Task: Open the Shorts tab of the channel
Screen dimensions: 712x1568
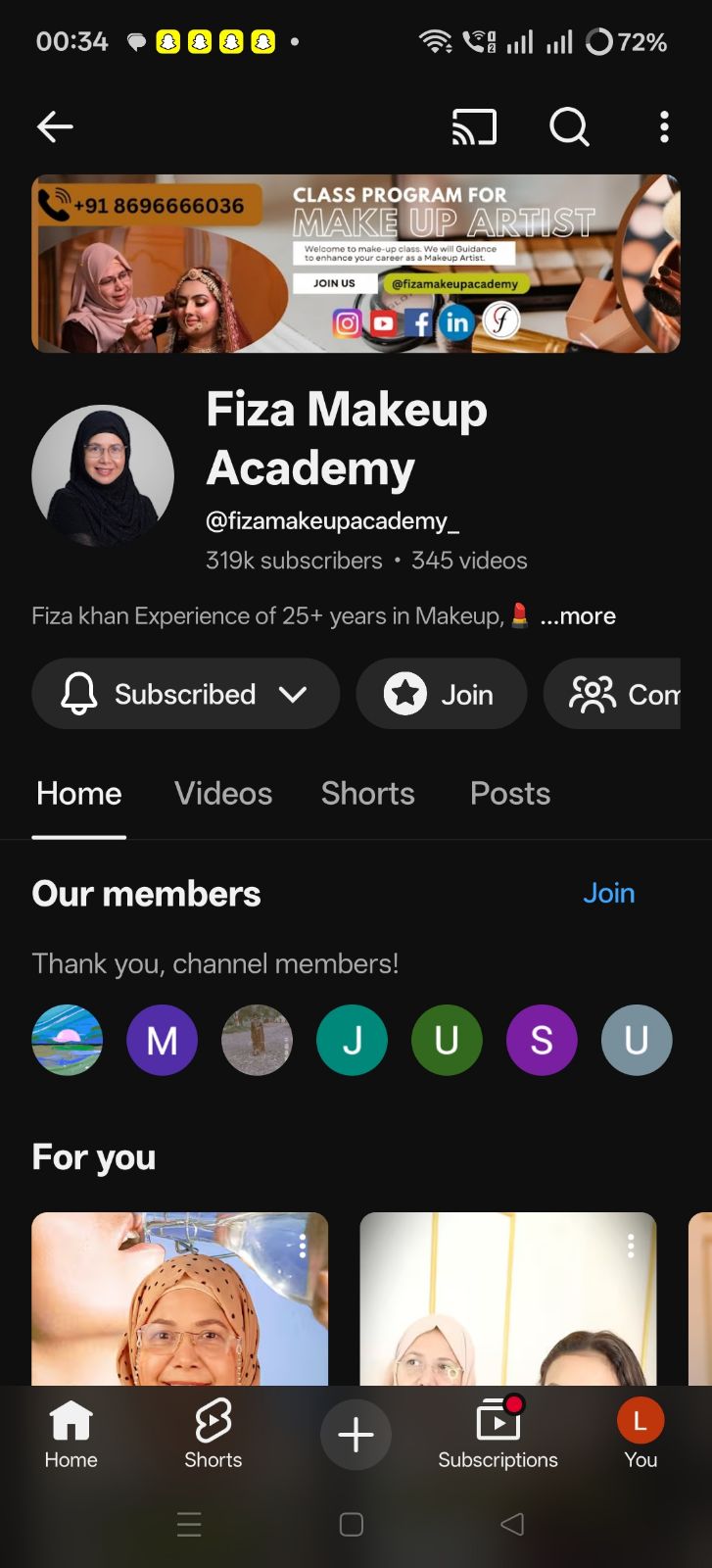Action: coord(367,794)
